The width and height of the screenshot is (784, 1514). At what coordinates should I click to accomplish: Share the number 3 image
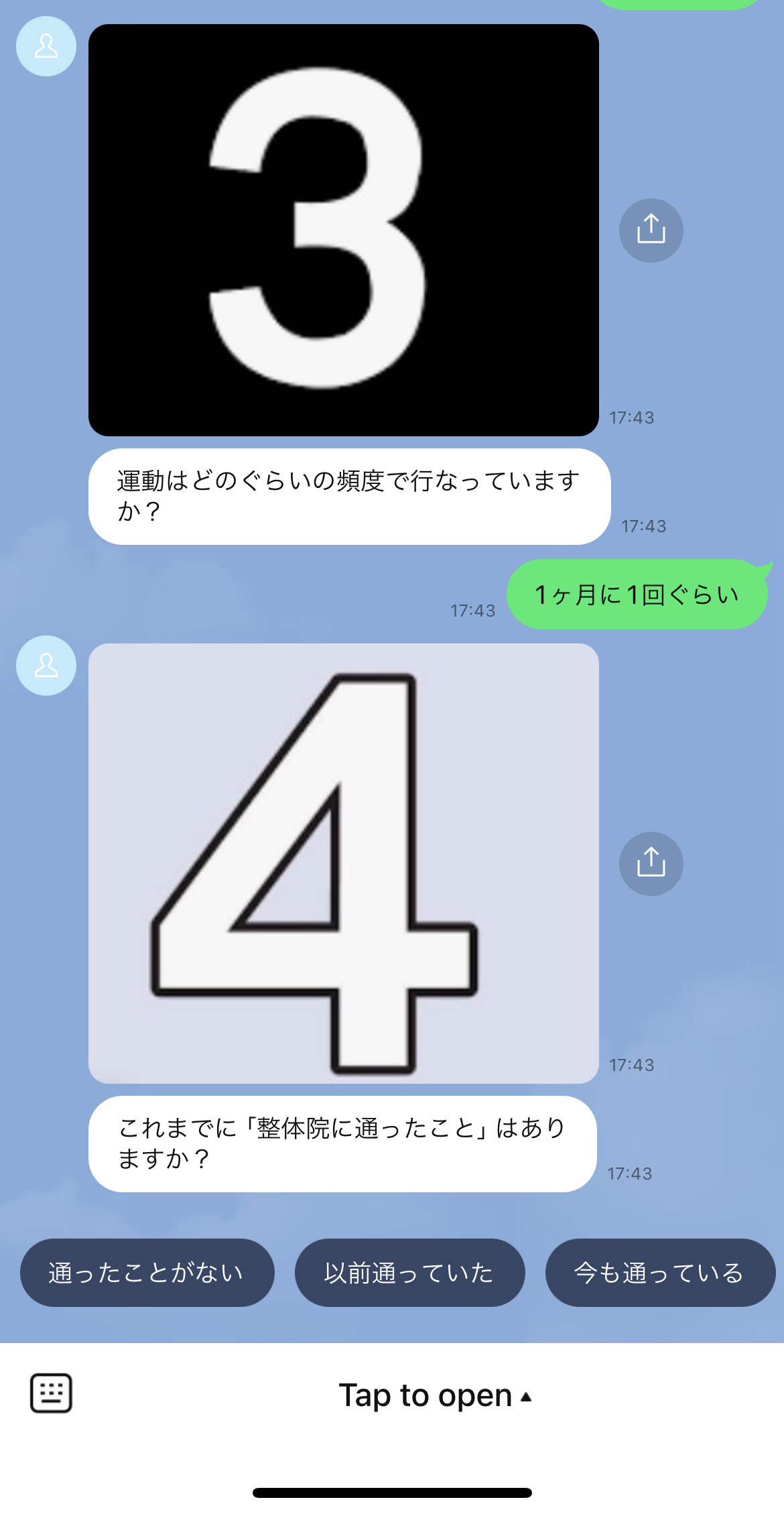pos(651,230)
